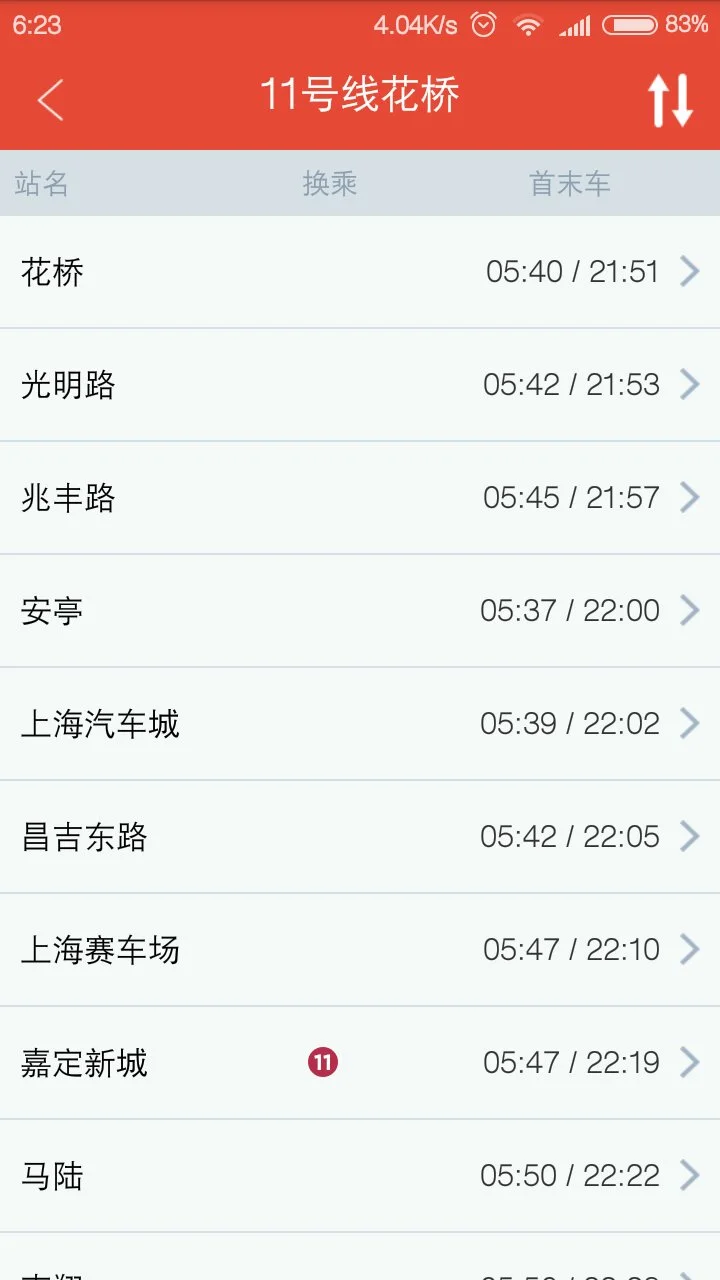Tap the reverse direction arrows icon

coord(668,100)
